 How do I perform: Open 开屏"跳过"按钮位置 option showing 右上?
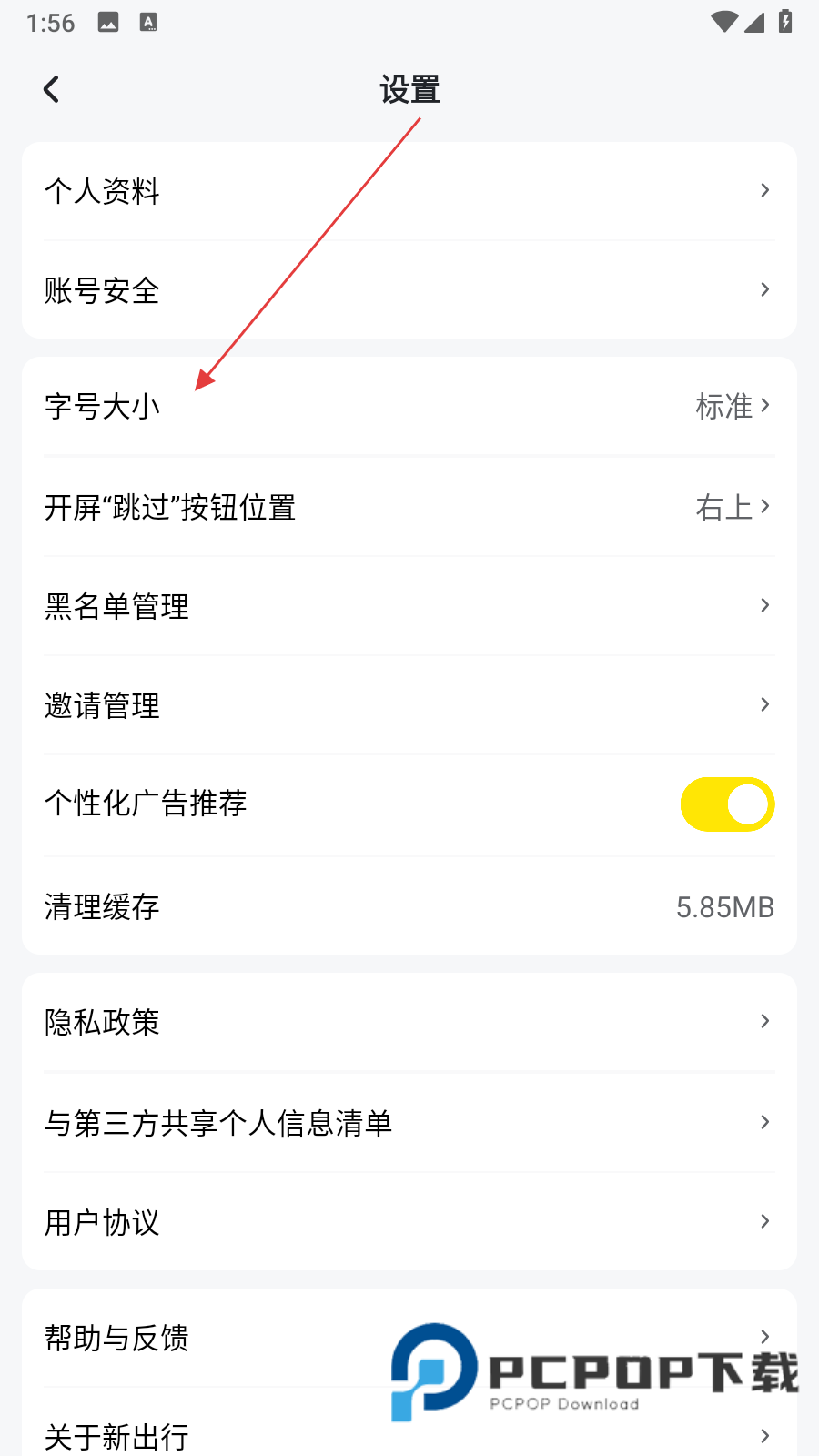[x=409, y=508]
